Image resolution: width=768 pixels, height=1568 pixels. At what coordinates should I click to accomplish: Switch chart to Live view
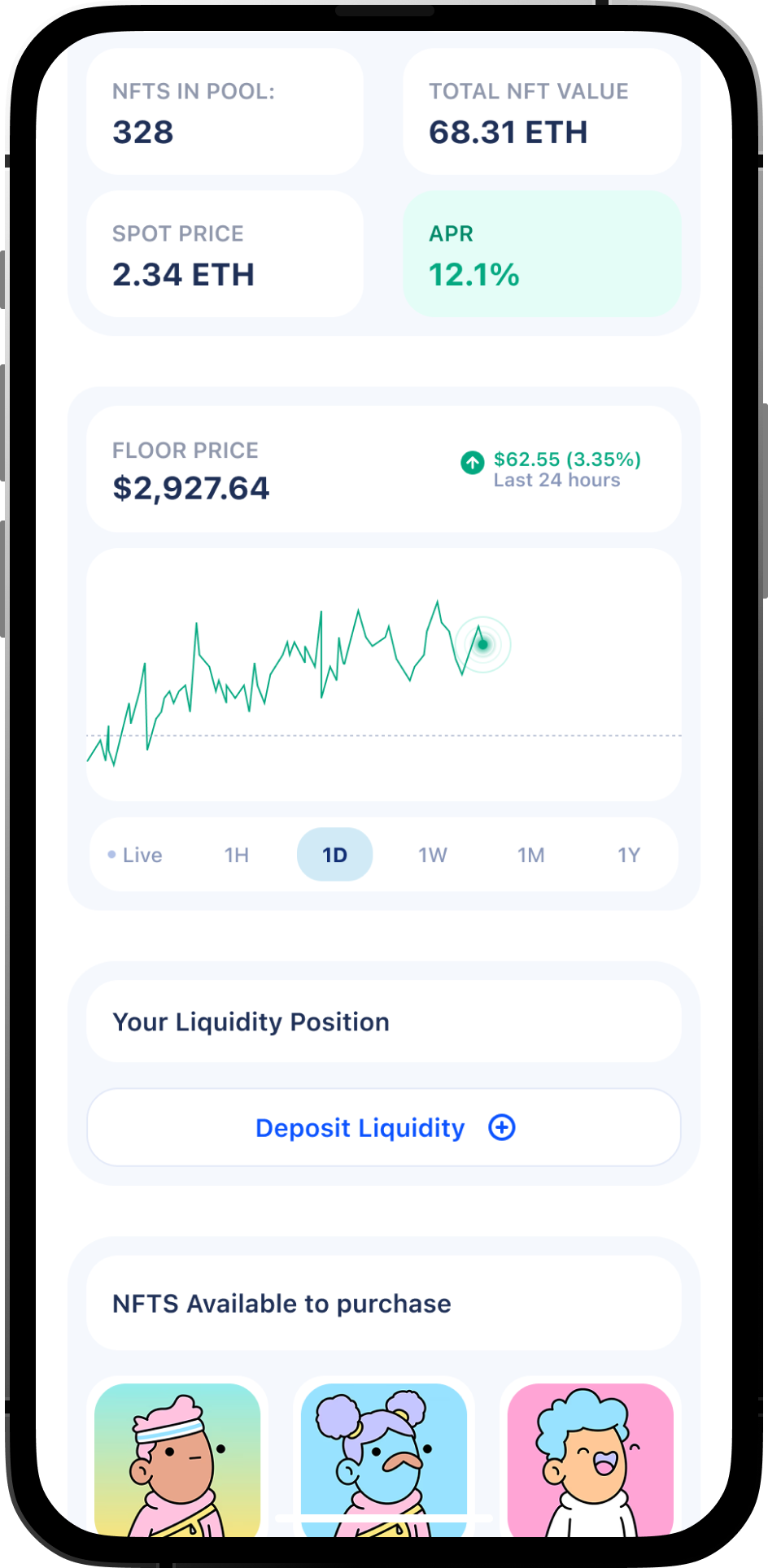136,855
